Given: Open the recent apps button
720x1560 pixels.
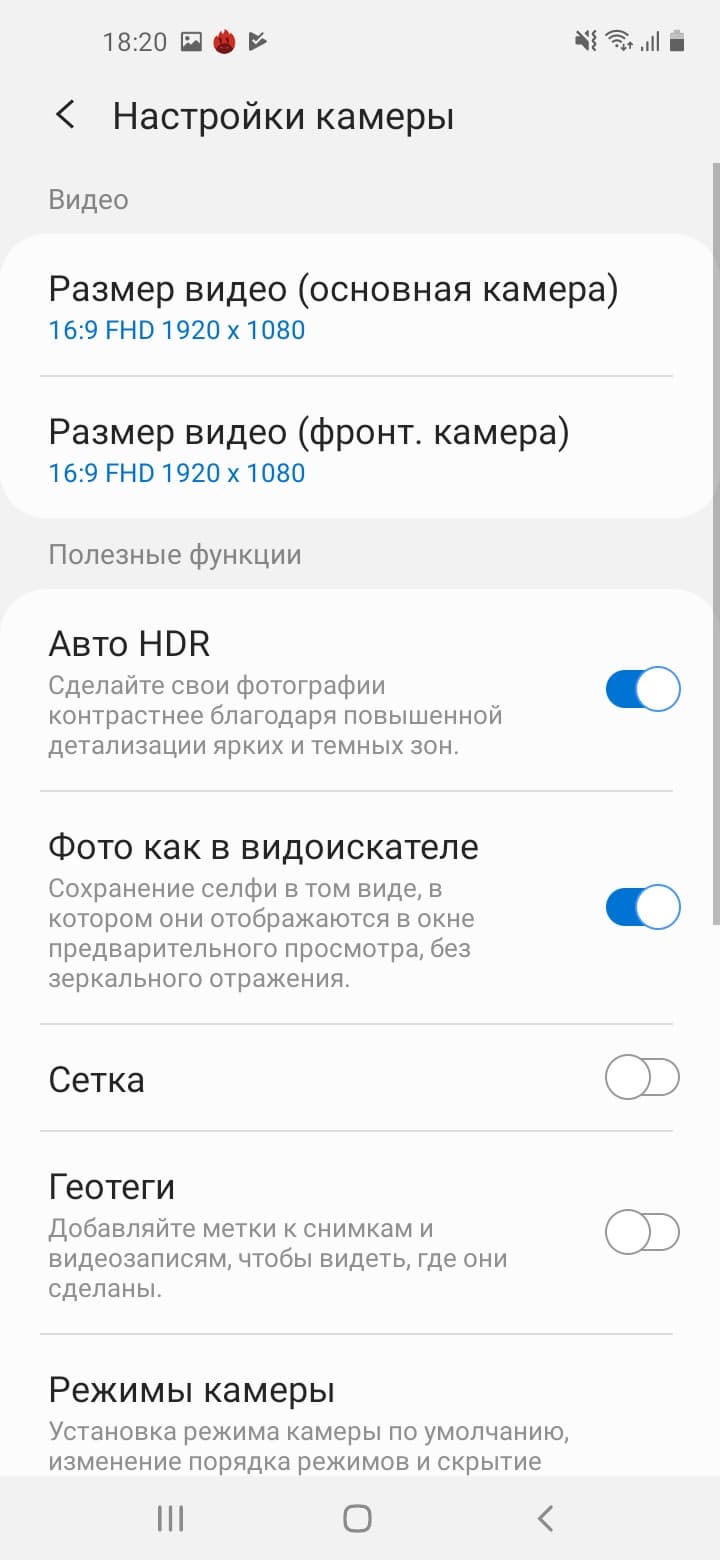Looking at the screenshot, I should click(x=170, y=1518).
